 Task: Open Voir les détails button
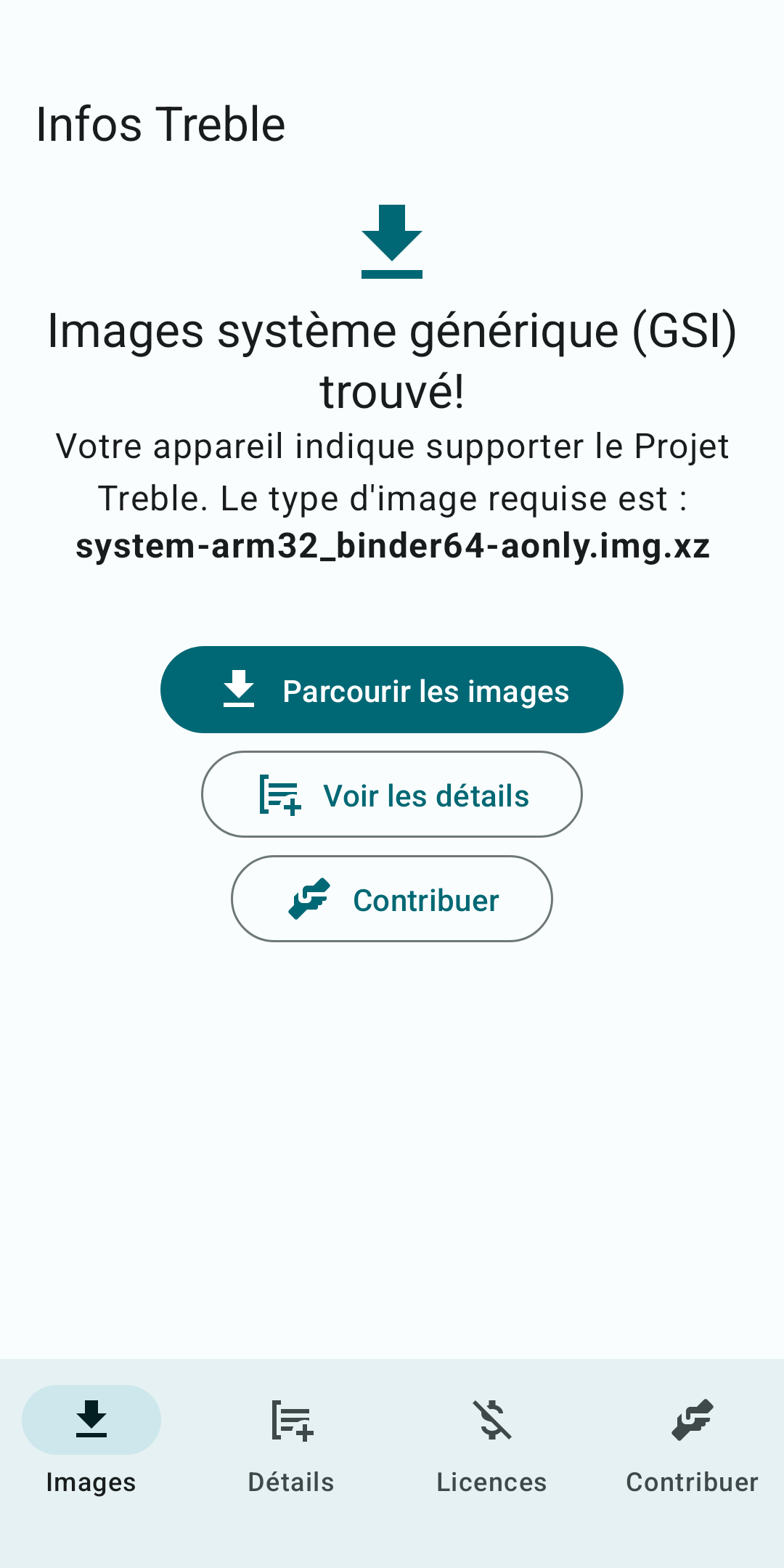coord(392,794)
